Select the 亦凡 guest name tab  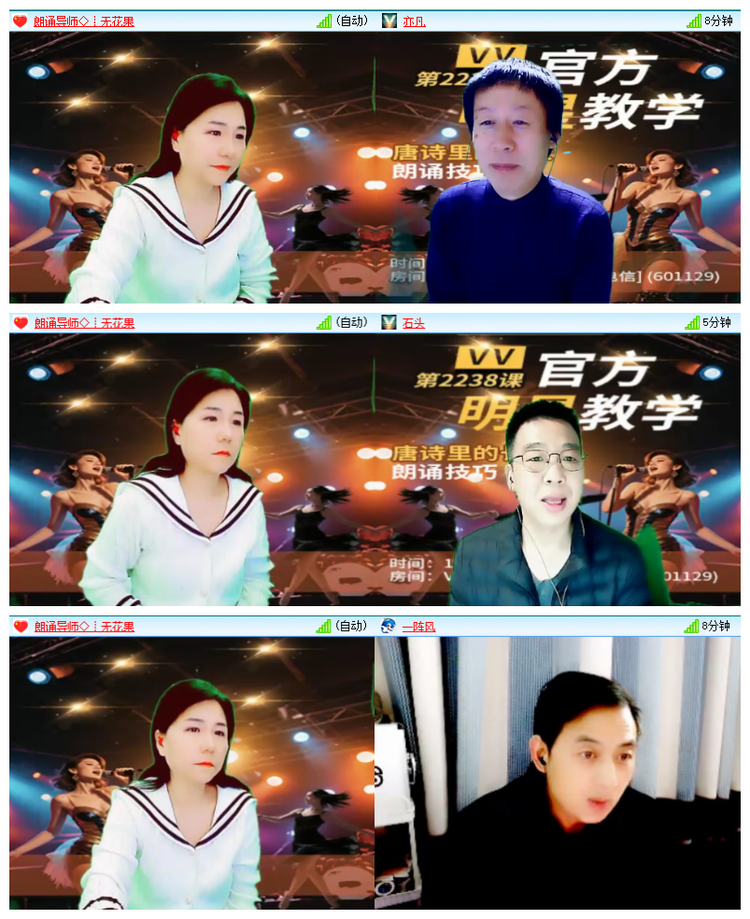(x=412, y=18)
